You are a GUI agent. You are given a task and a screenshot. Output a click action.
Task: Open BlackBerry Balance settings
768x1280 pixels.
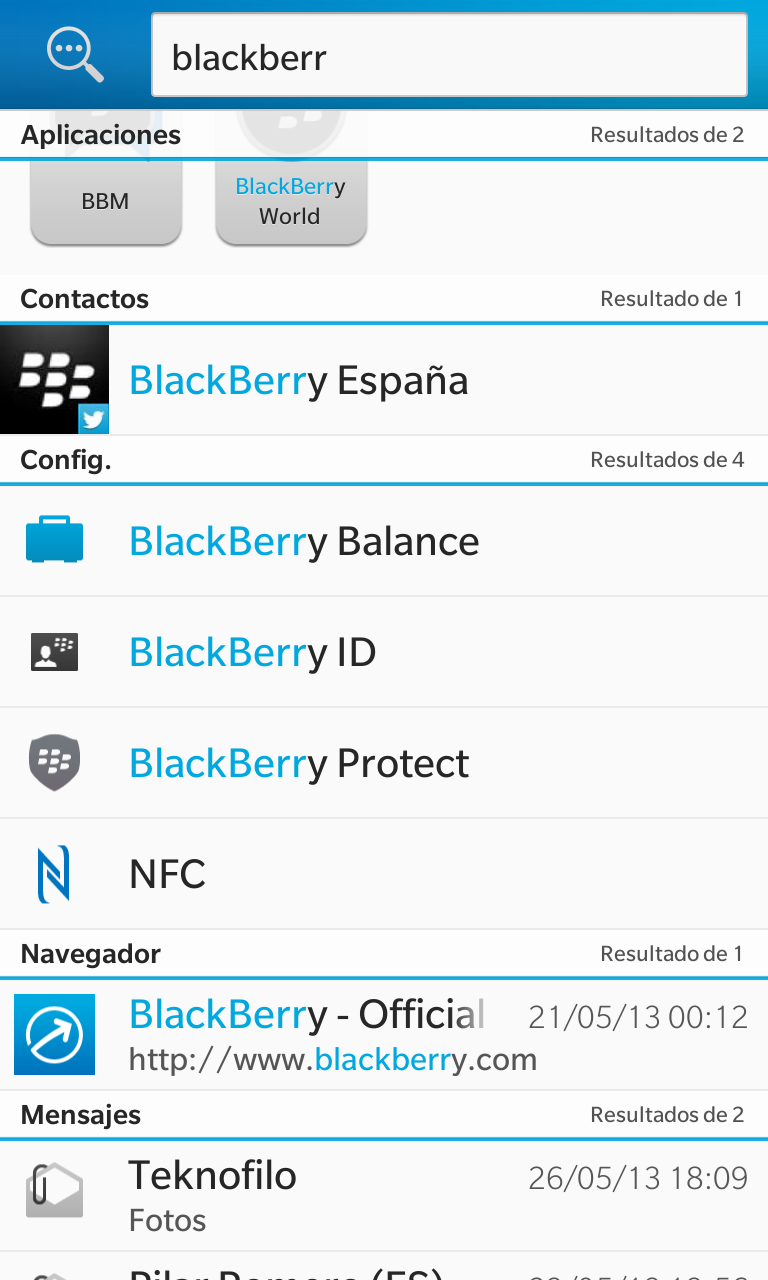tap(384, 541)
